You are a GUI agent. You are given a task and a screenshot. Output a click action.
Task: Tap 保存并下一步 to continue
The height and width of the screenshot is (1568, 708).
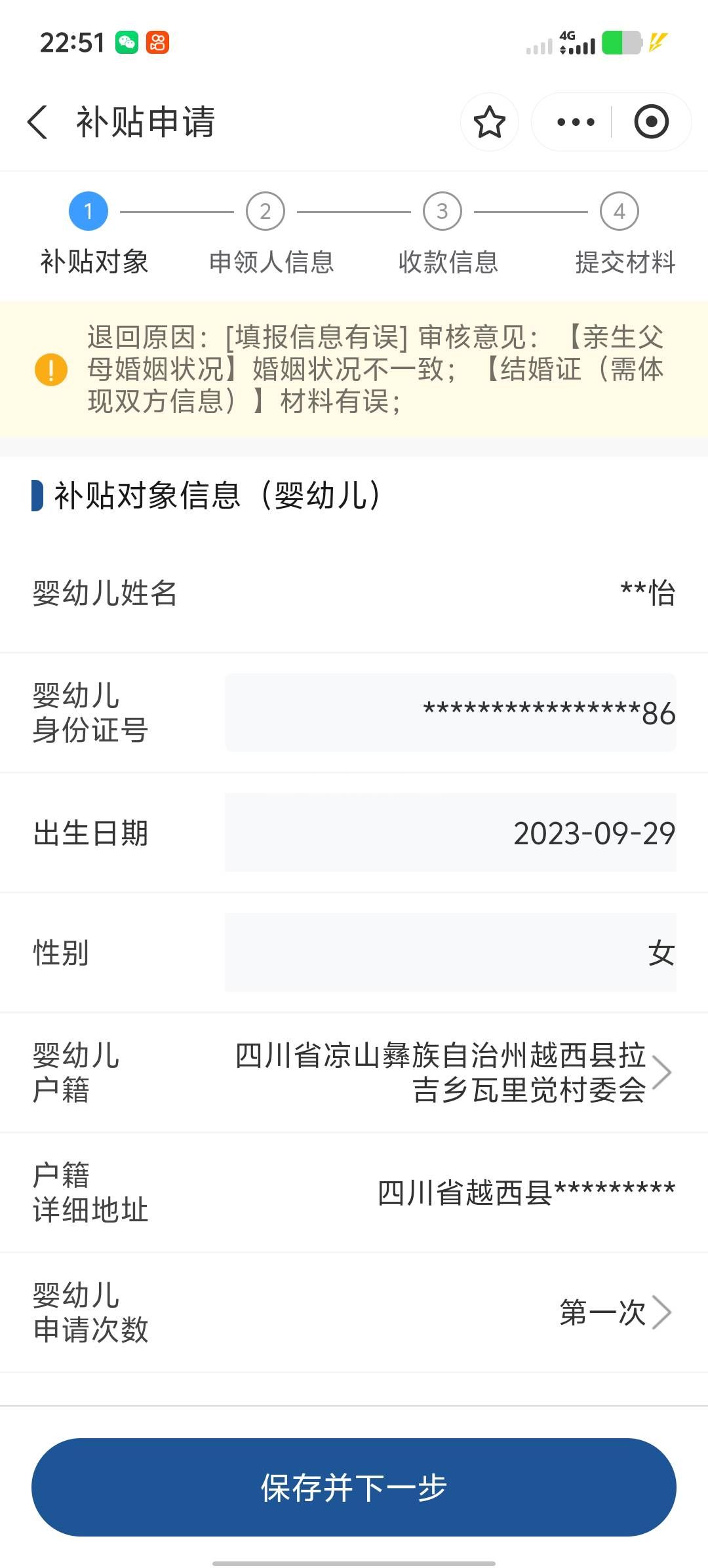[x=354, y=1487]
